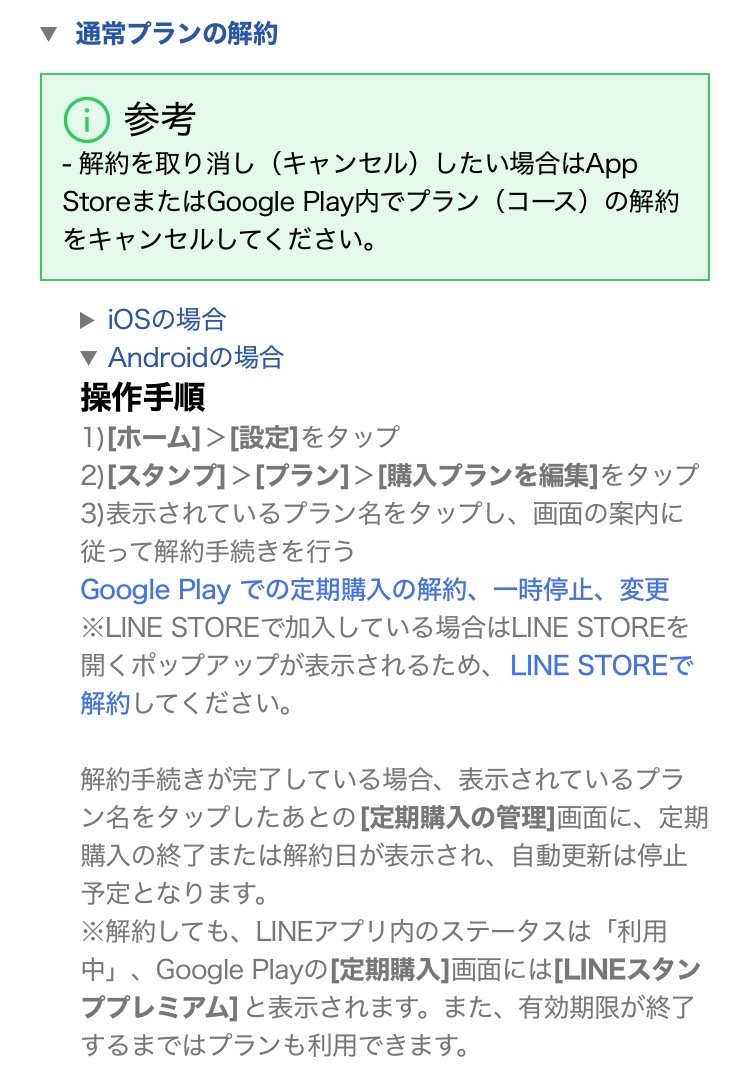The height and width of the screenshot is (1074, 750).
Task: Expand the iOSの場合 section
Action: [166, 320]
